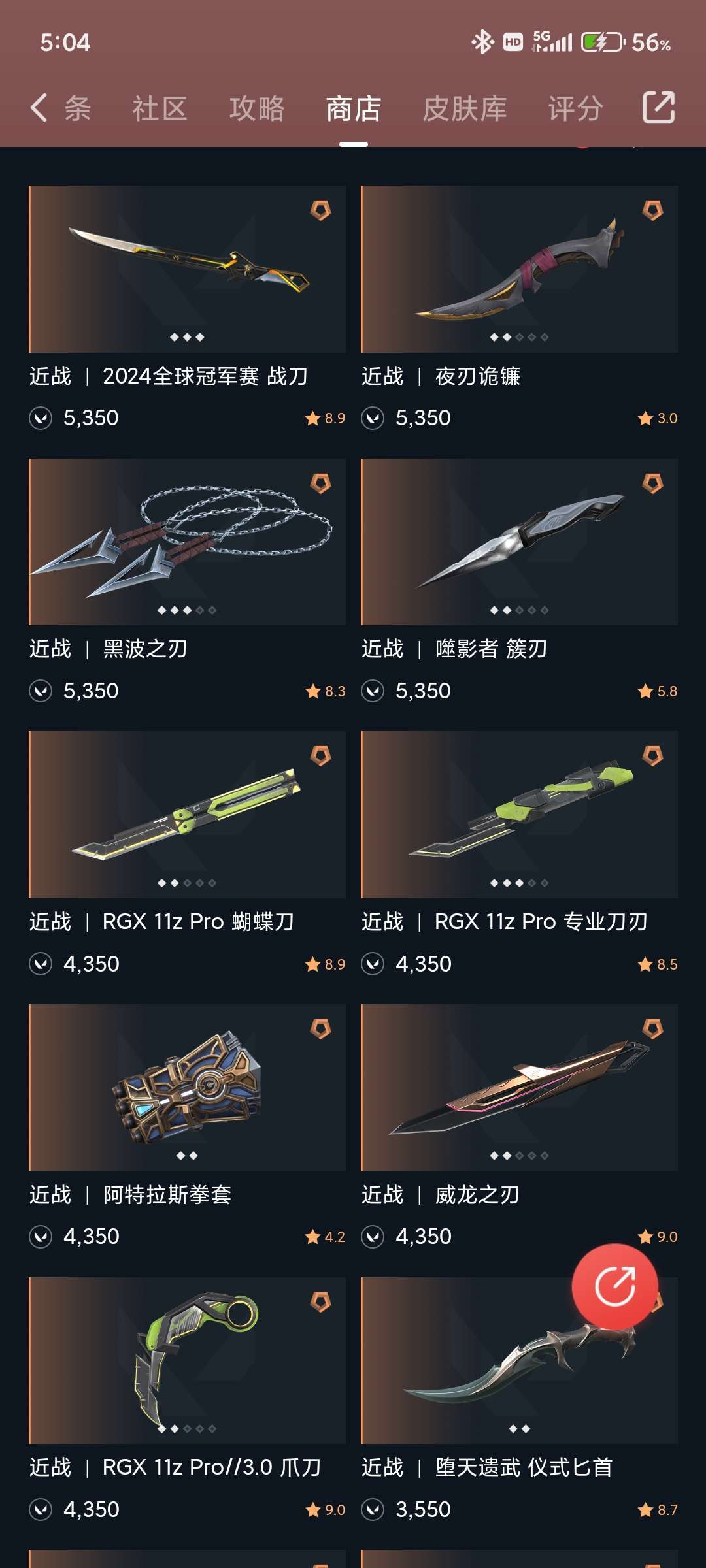
Task: Choose the 威龙之刃 skin
Action: click(519, 1087)
